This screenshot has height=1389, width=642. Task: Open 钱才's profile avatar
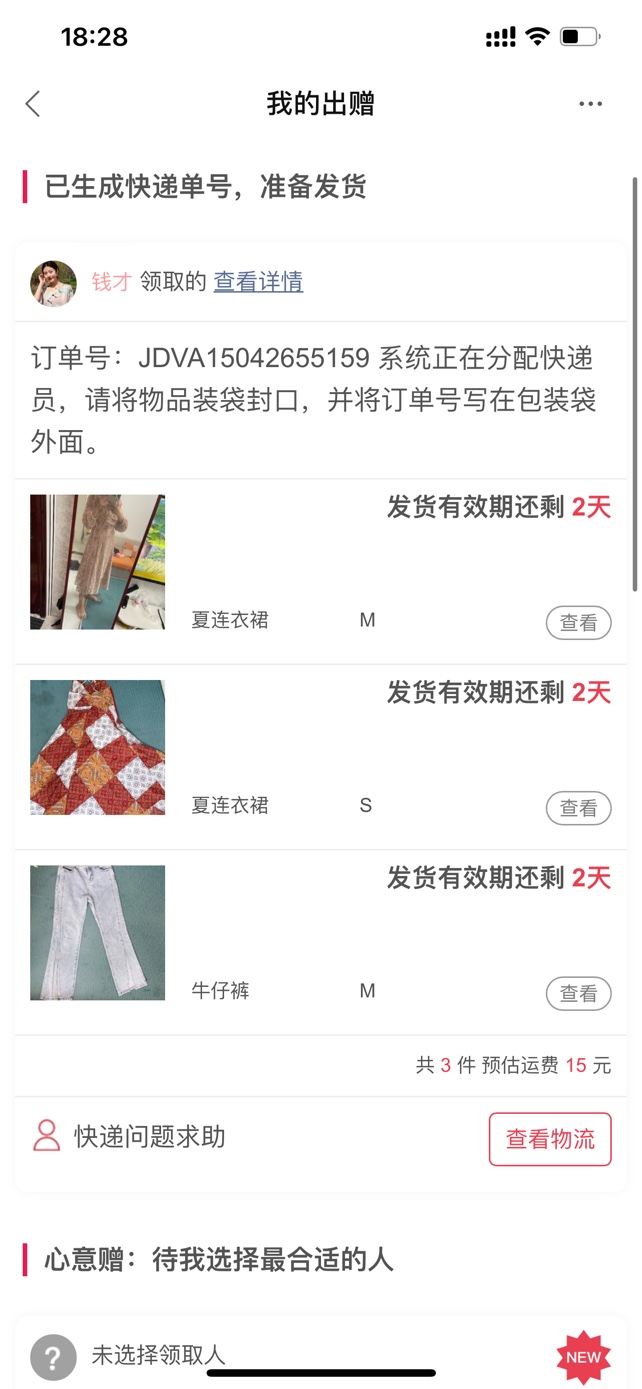coord(54,283)
